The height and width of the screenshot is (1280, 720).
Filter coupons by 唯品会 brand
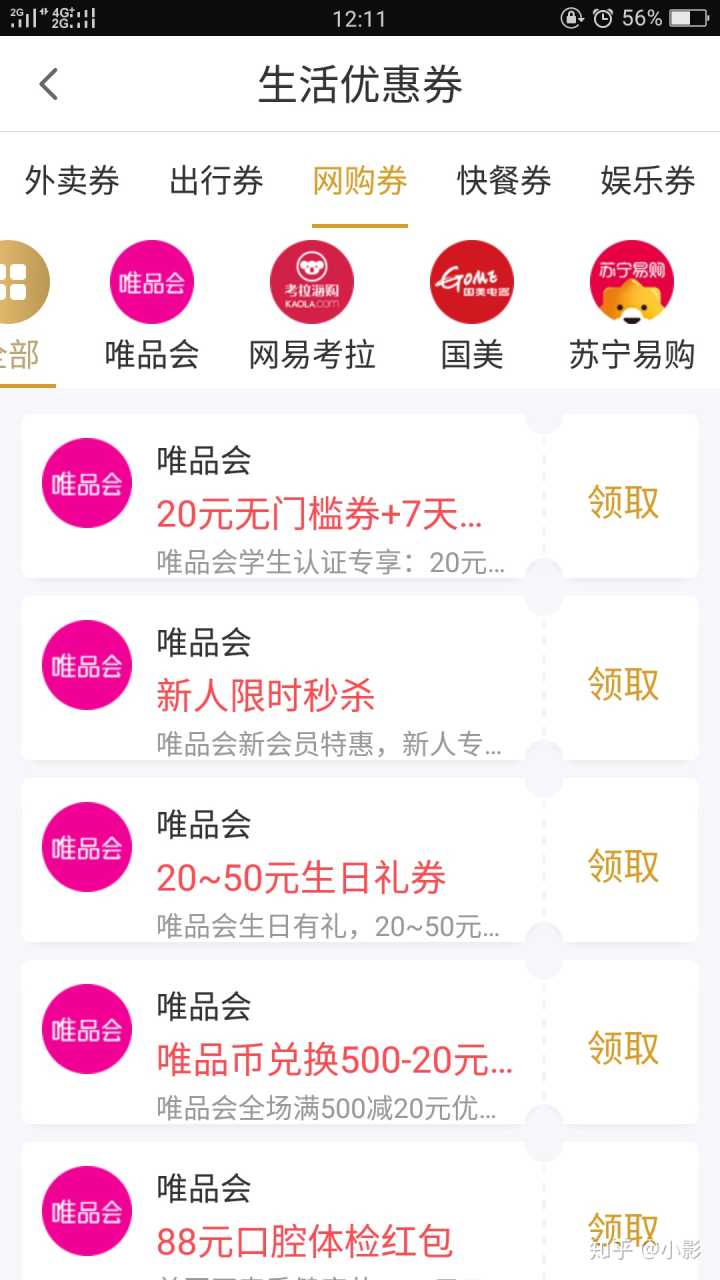pyautogui.click(x=152, y=305)
